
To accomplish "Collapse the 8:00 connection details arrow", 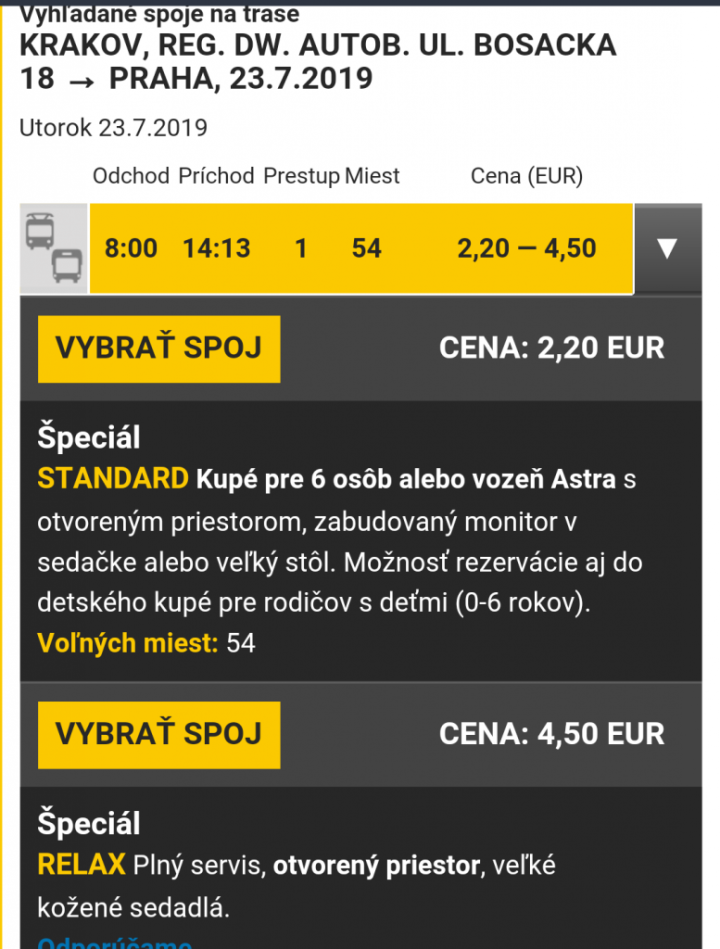I will point(670,249).
